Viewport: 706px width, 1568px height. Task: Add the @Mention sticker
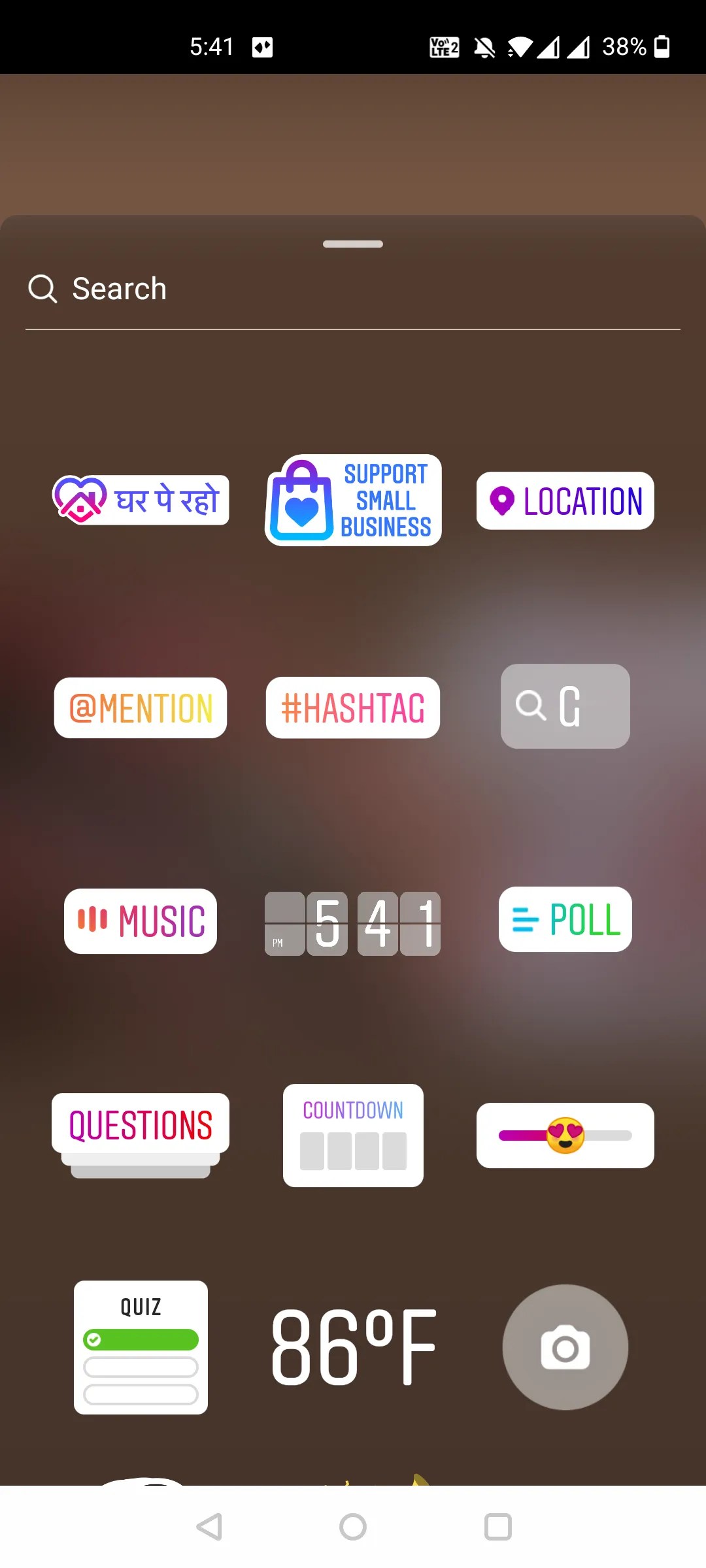tap(140, 708)
